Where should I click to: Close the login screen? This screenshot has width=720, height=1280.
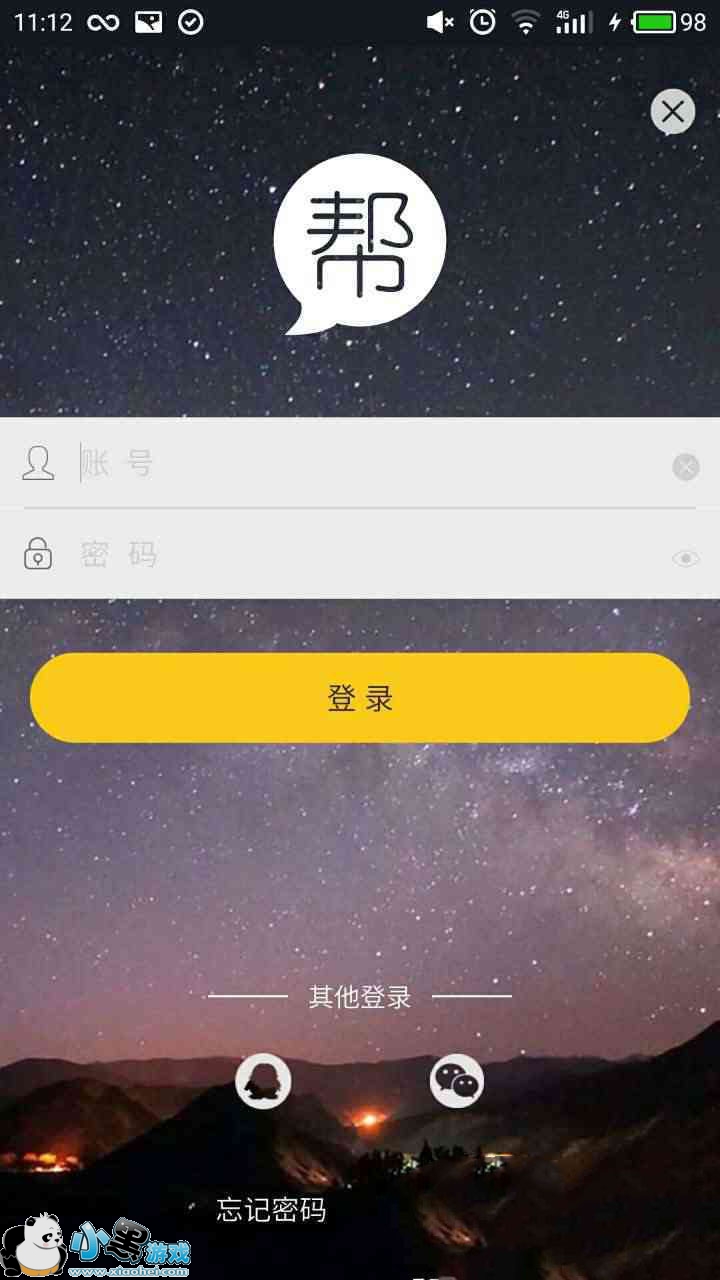click(x=673, y=112)
